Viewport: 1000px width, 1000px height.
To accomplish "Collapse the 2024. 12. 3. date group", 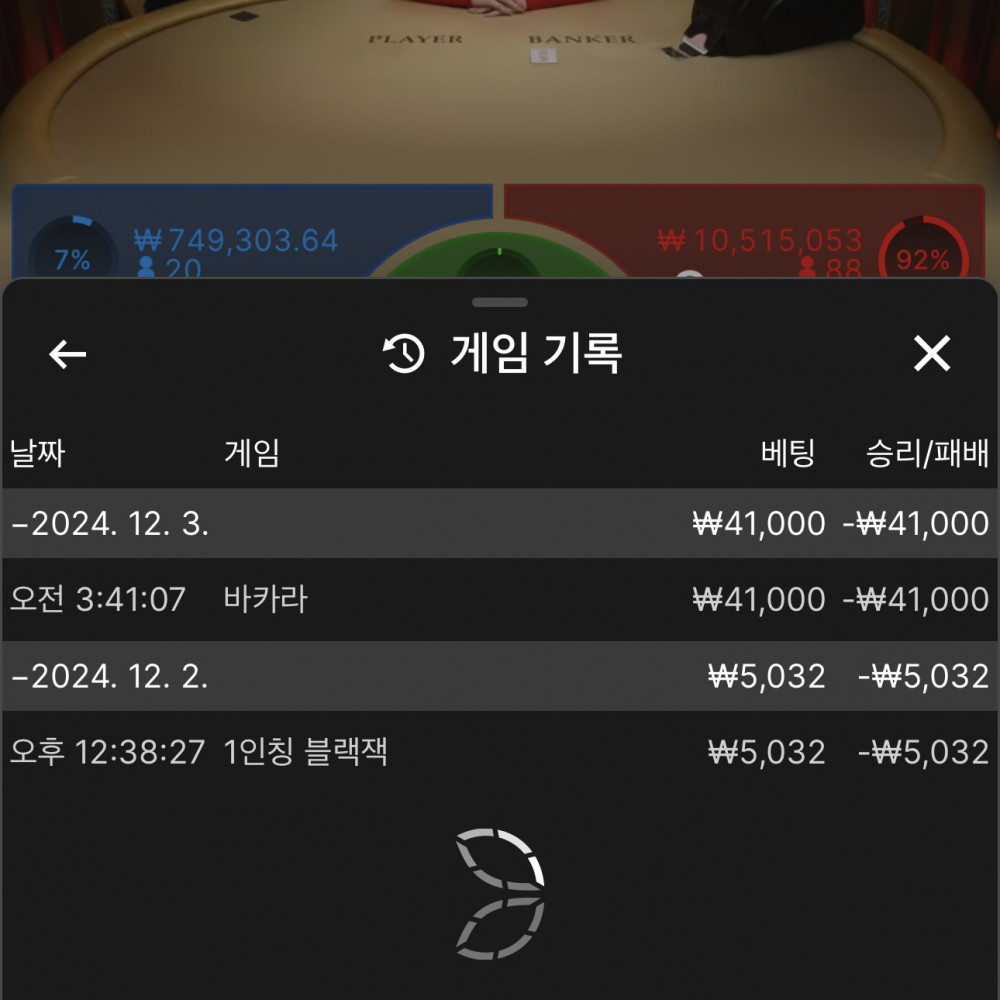I will tap(110, 524).
